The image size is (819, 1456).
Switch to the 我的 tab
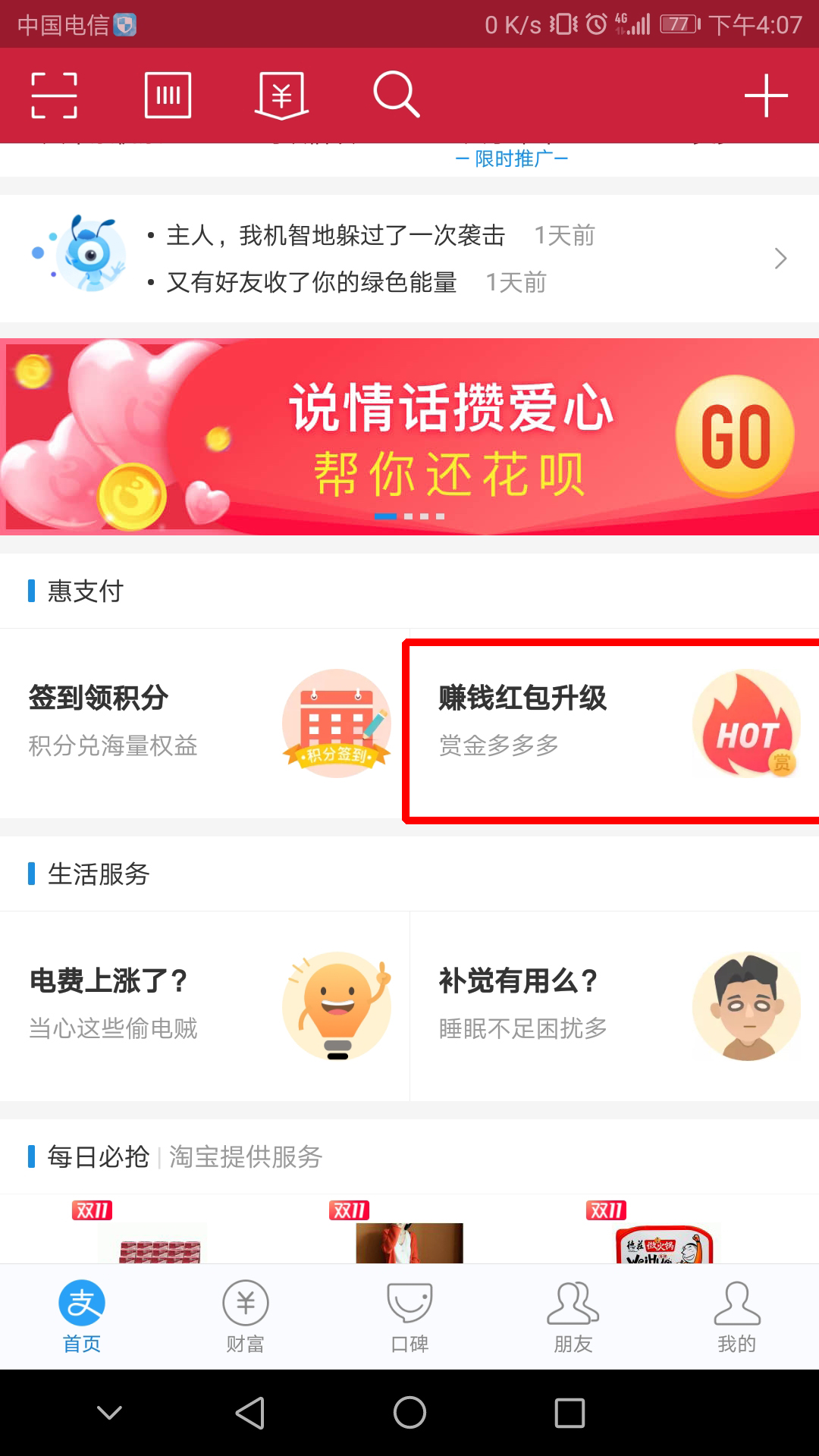click(x=737, y=1316)
